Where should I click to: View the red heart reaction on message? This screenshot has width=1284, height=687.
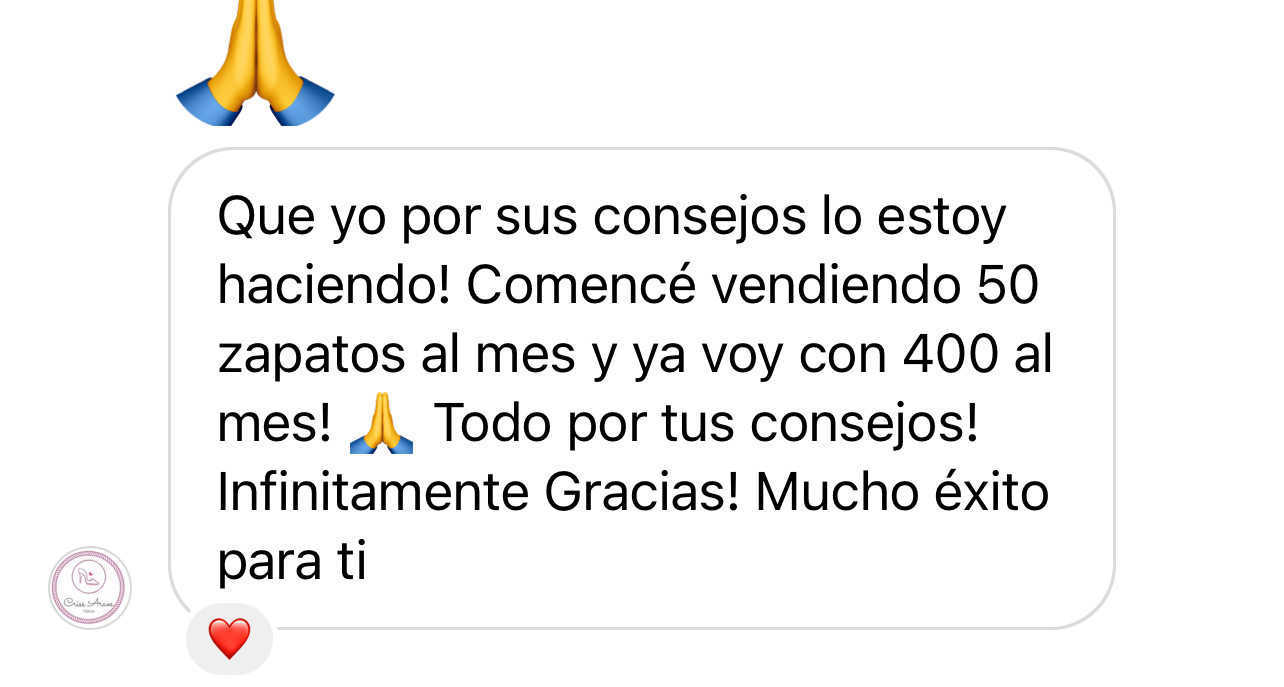[x=229, y=638]
